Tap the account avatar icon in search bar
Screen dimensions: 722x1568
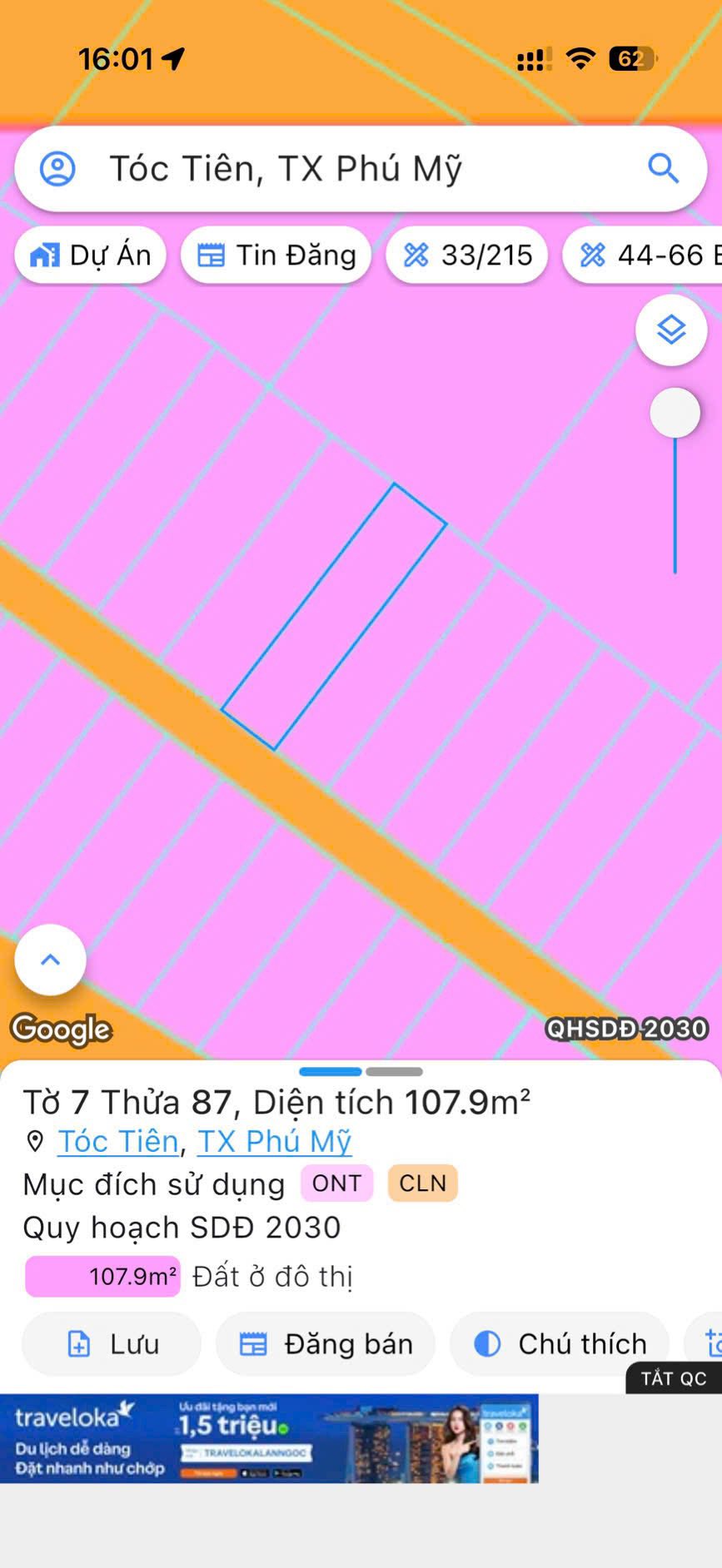pyautogui.click(x=57, y=168)
